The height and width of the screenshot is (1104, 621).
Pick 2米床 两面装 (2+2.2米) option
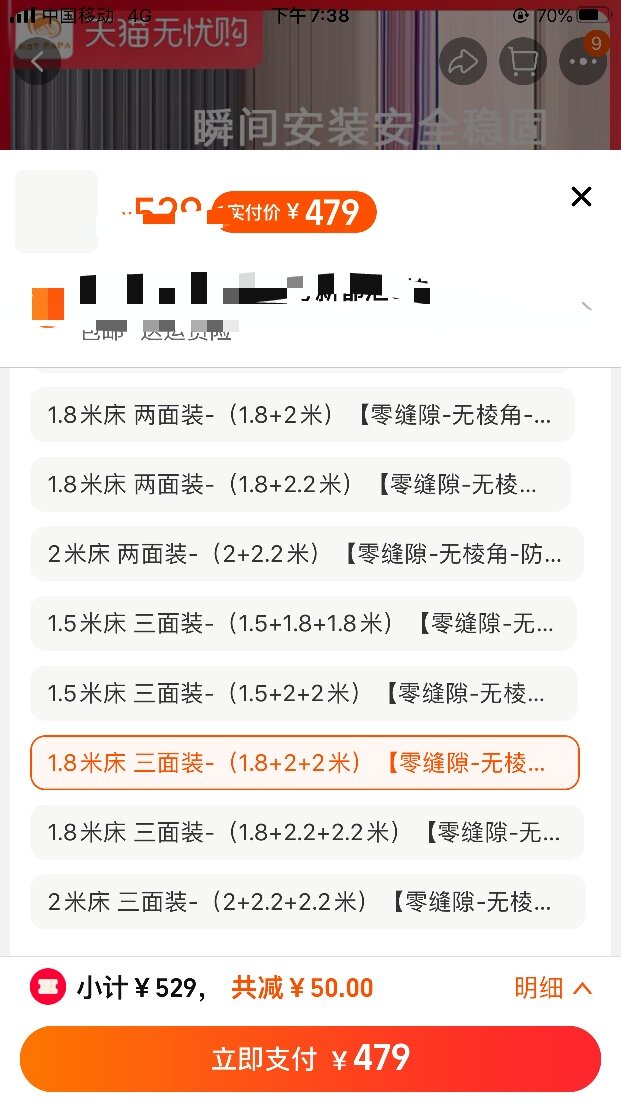(x=307, y=554)
